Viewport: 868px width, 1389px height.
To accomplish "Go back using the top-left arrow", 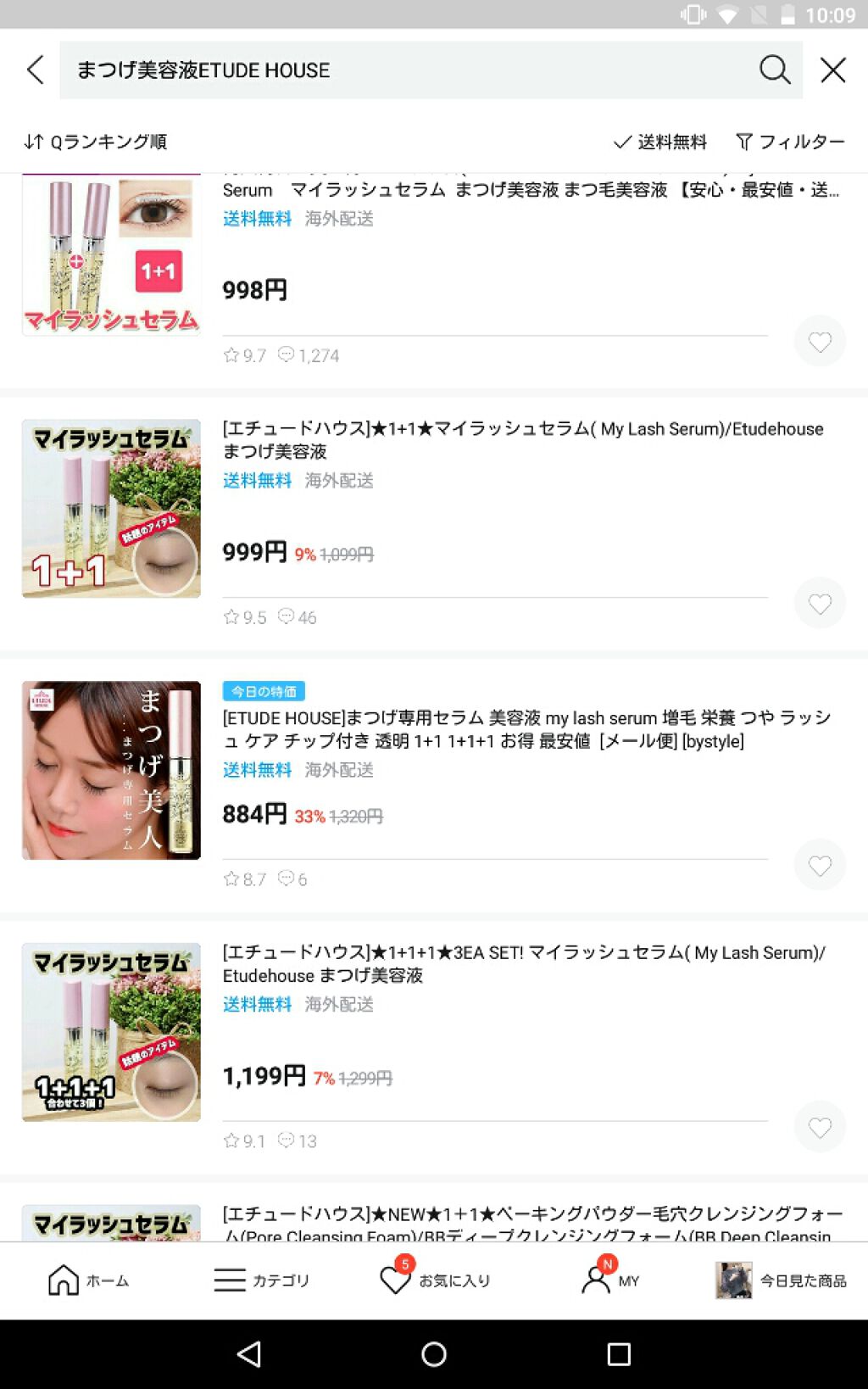I will click(x=36, y=70).
